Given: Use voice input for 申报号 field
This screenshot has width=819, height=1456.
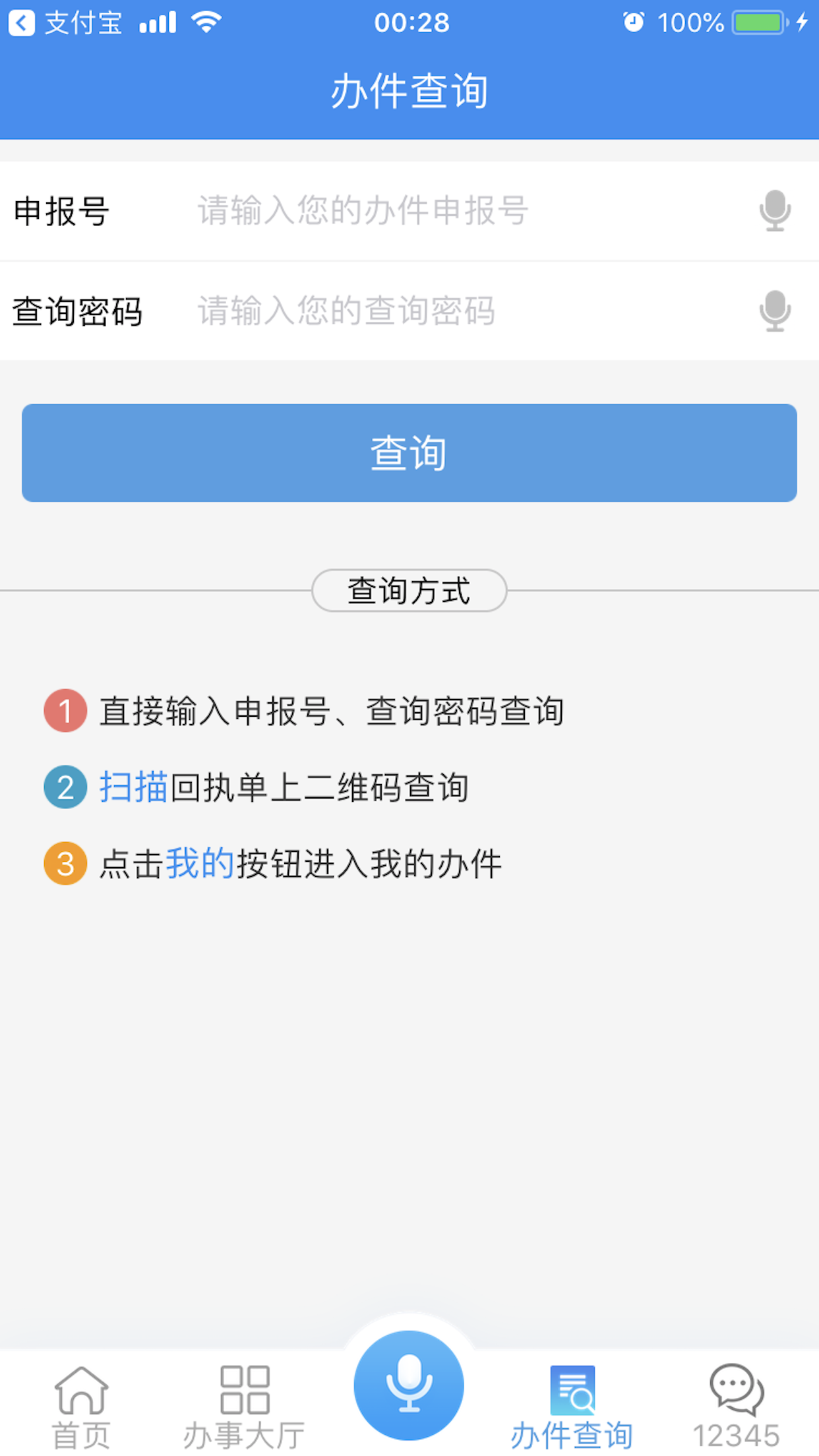Looking at the screenshot, I should pyautogui.click(x=775, y=211).
